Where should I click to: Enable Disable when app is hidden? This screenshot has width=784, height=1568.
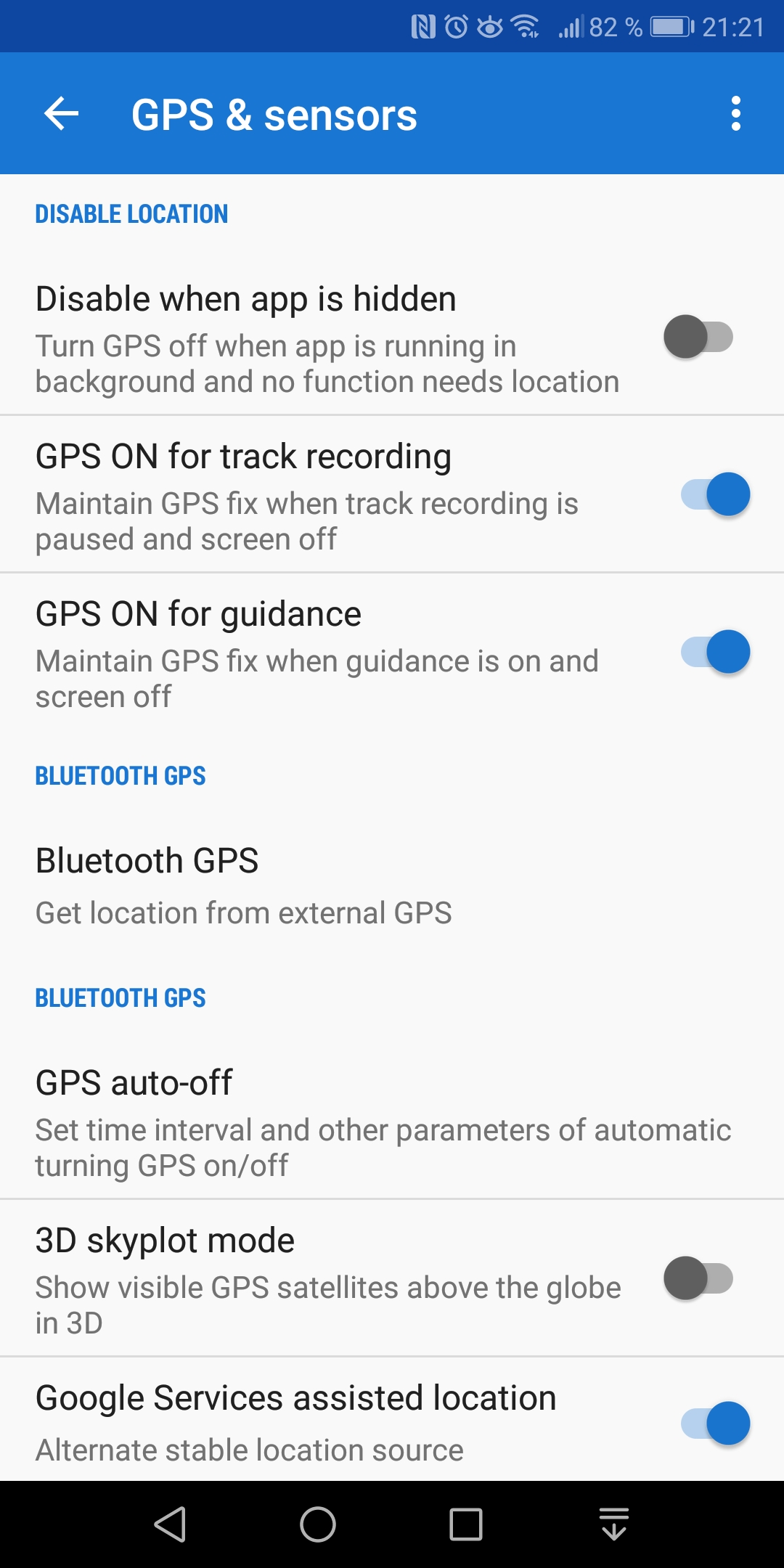tap(698, 338)
